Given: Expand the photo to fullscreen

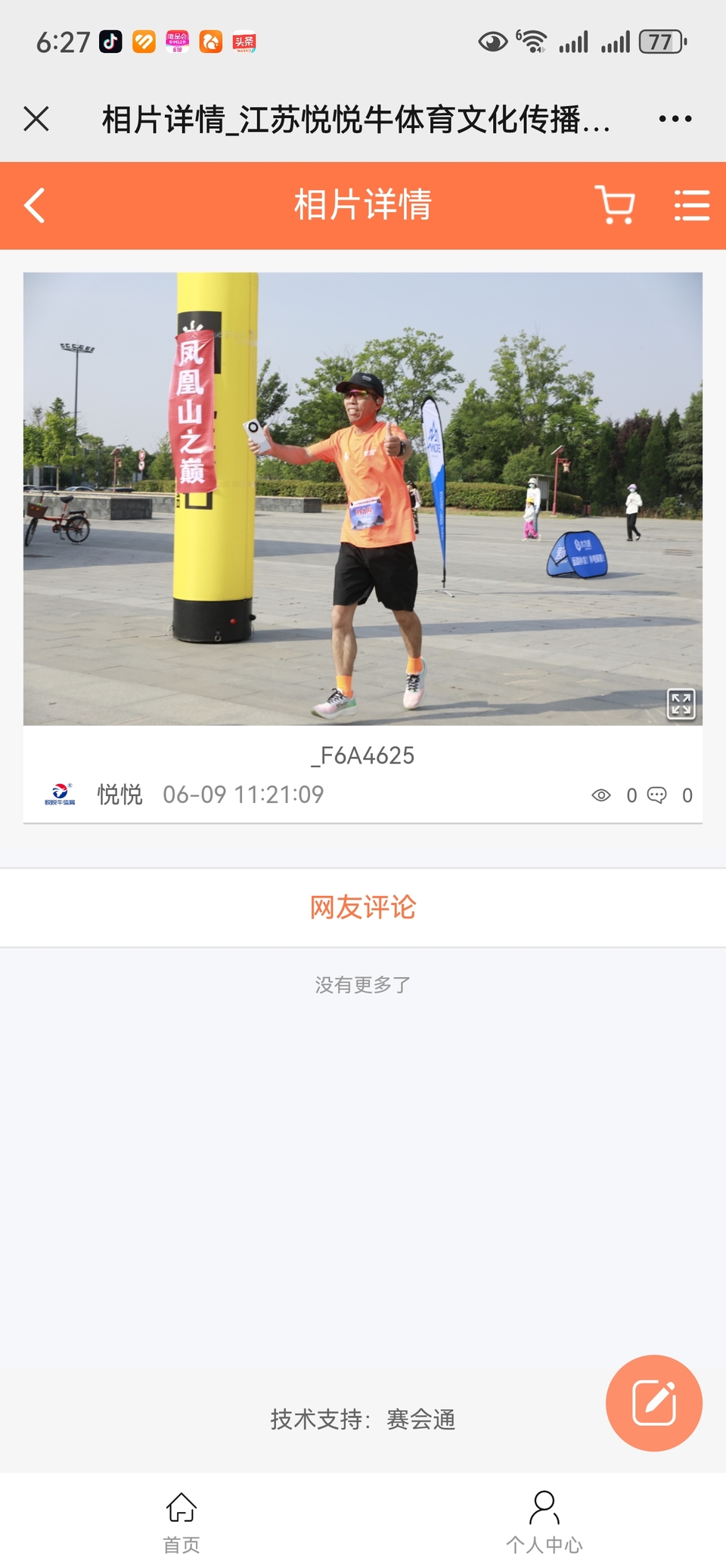Looking at the screenshot, I should [681, 704].
